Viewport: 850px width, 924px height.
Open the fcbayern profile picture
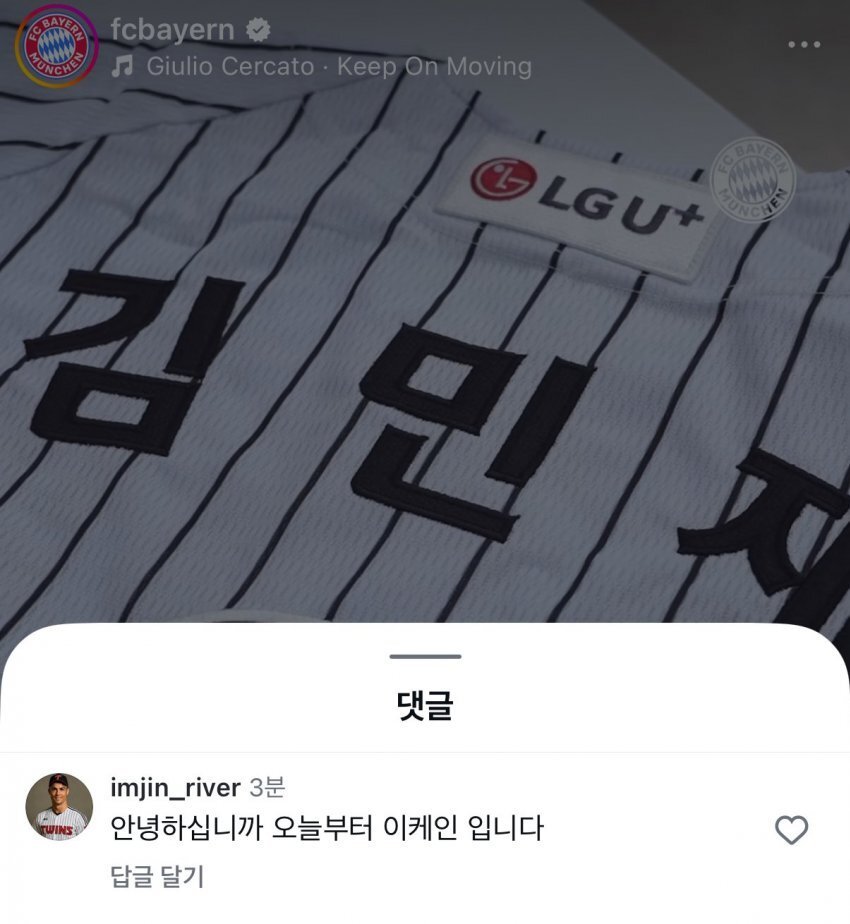(57, 46)
